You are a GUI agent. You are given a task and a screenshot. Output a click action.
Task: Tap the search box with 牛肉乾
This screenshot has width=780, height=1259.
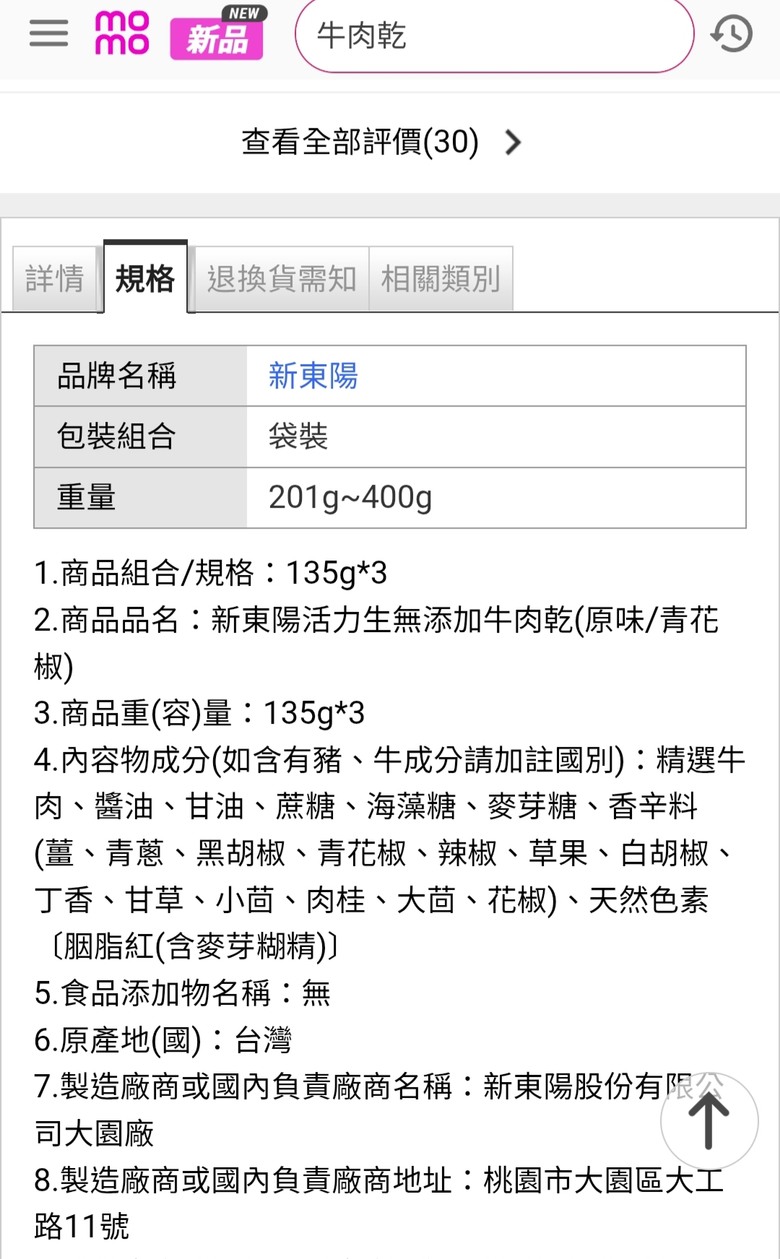tap(493, 36)
